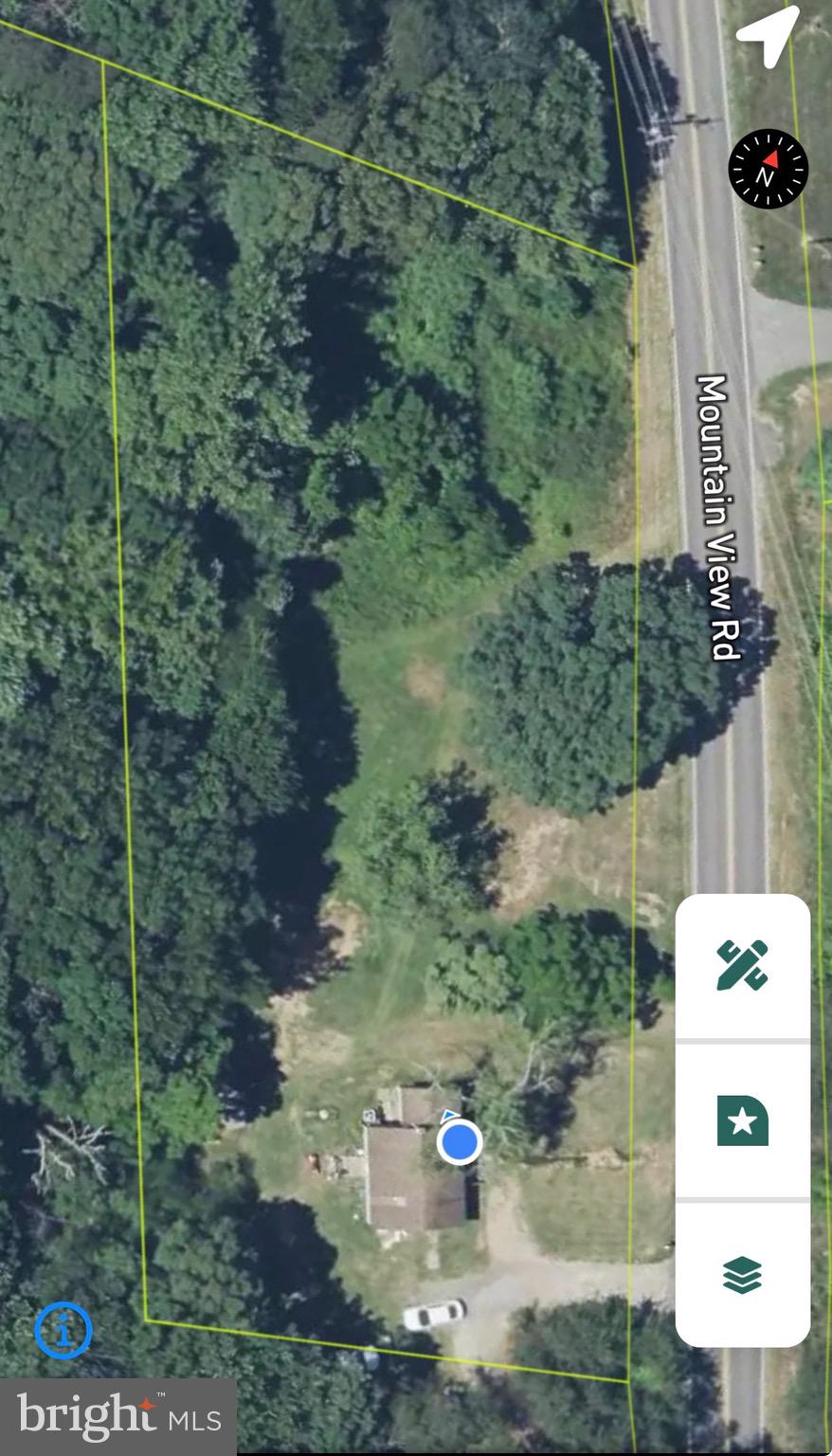Open the map layers menu
832x1456 pixels.
[x=742, y=1274]
